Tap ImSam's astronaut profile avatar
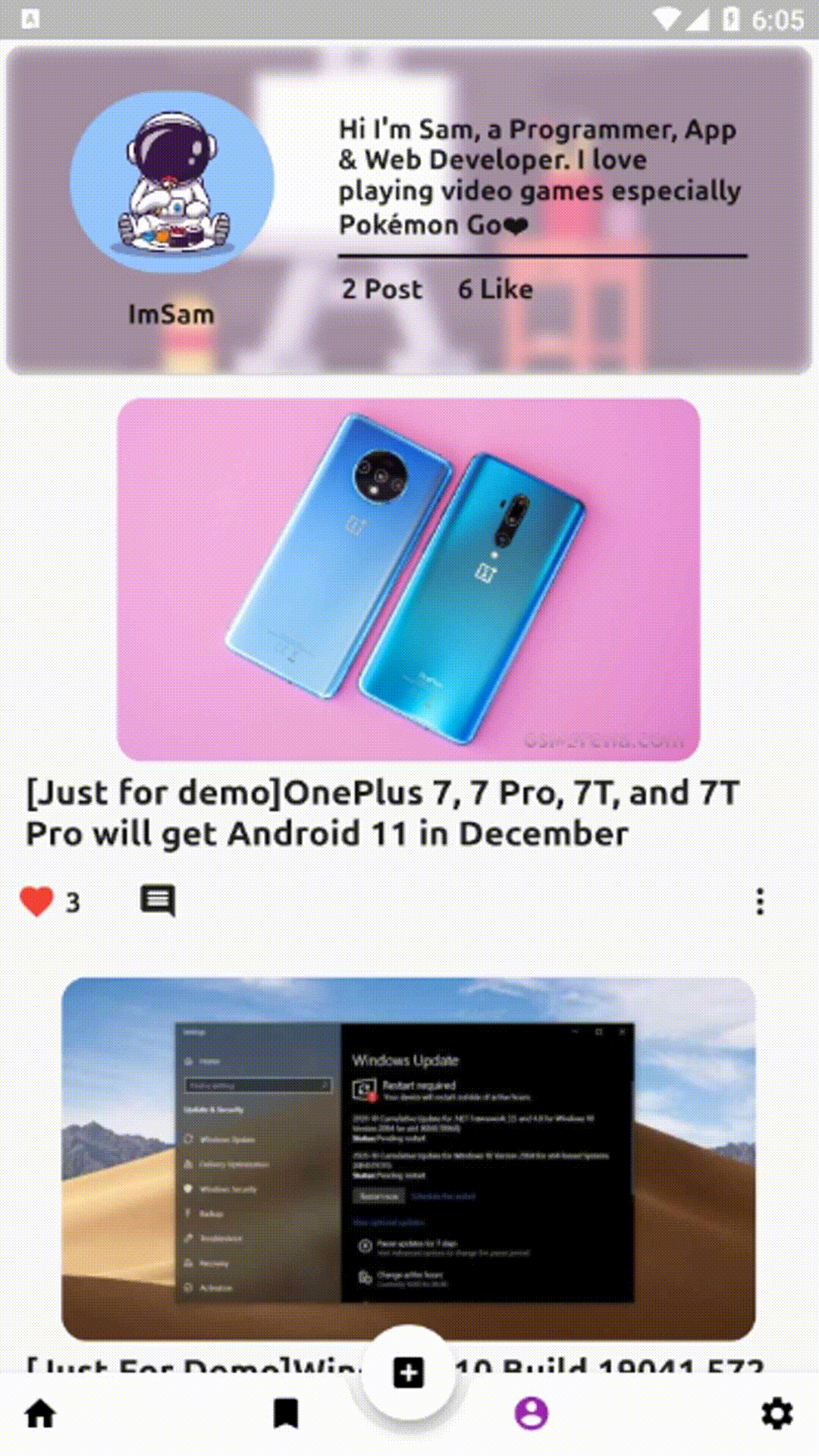819x1456 pixels. [171, 182]
